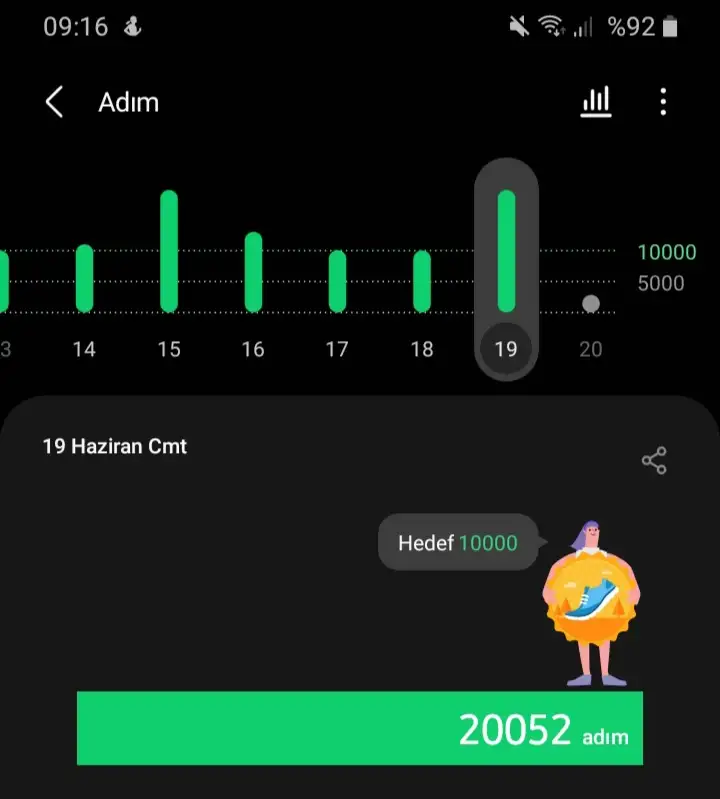The image size is (720, 799).
Task: Go back from the Adım screen
Action: (x=54, y=102)
